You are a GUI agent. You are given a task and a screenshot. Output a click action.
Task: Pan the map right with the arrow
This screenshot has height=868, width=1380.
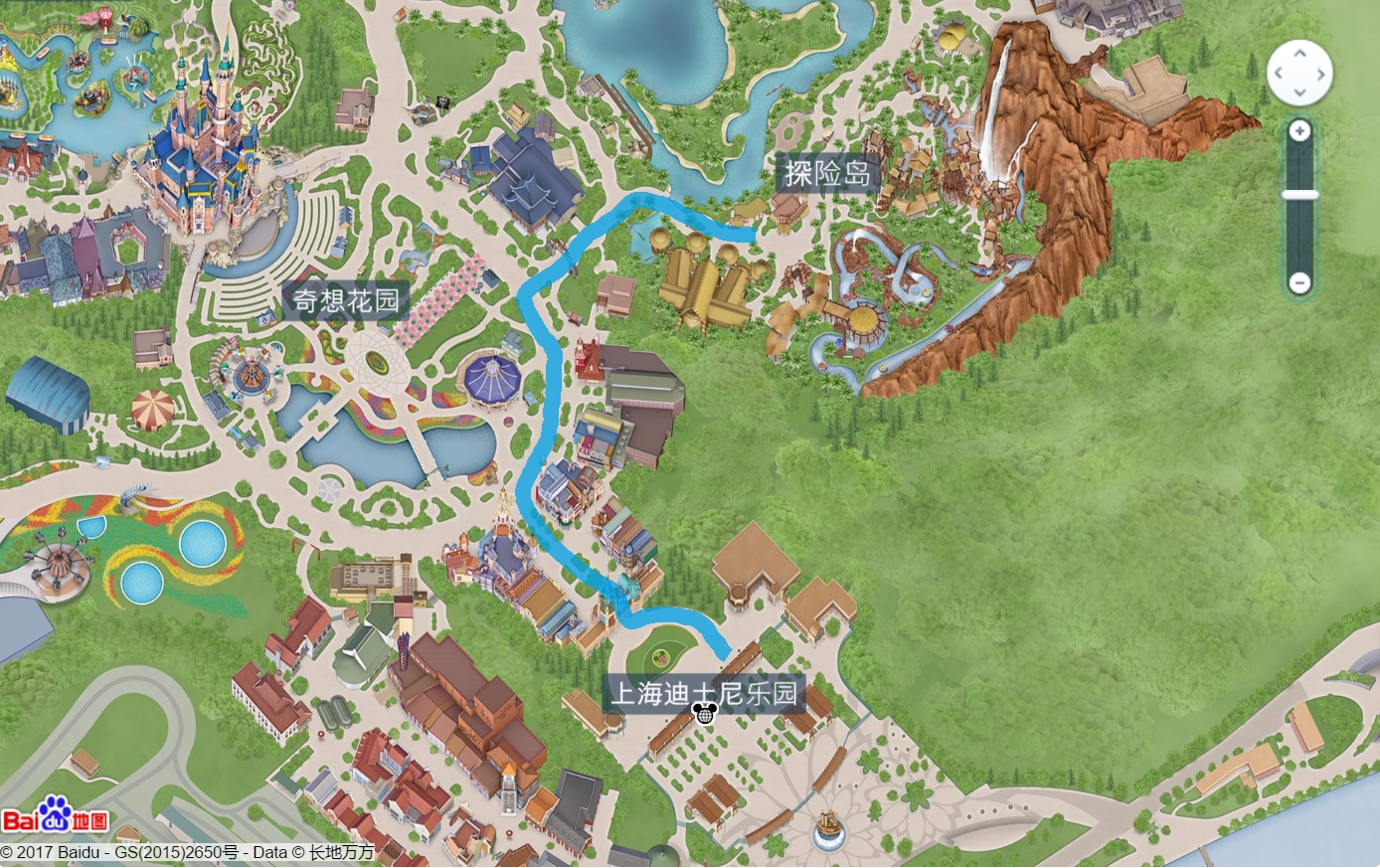pos(1320,74)
